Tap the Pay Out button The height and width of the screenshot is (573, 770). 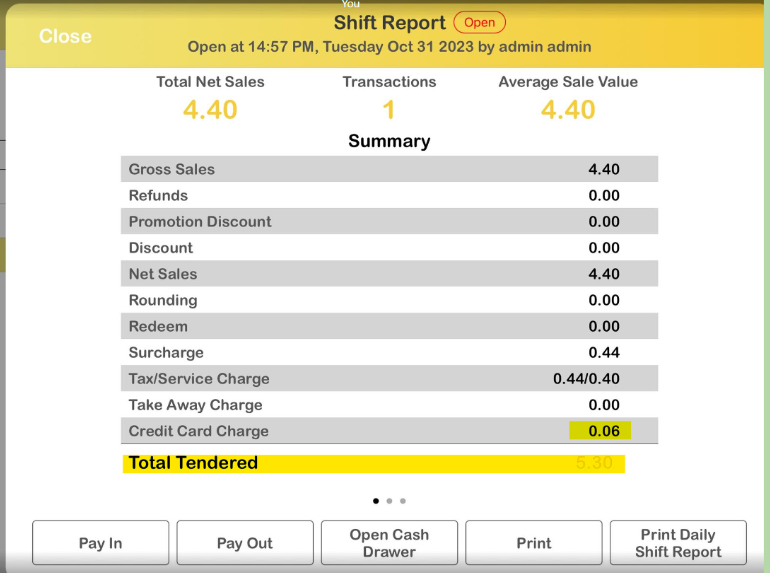(244, 543)
